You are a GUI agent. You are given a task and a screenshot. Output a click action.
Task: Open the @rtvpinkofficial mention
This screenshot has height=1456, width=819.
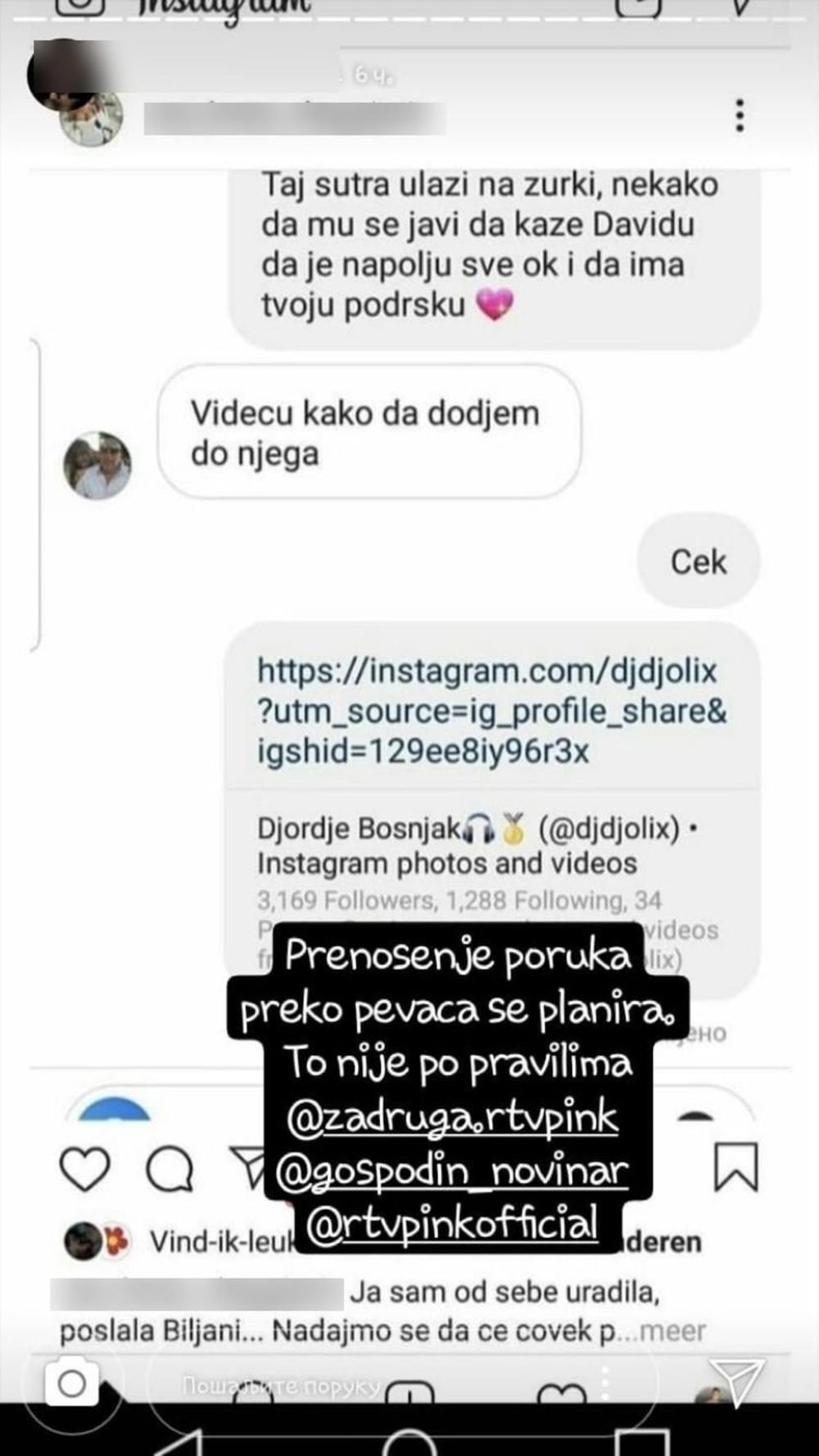coord(452,1223)
